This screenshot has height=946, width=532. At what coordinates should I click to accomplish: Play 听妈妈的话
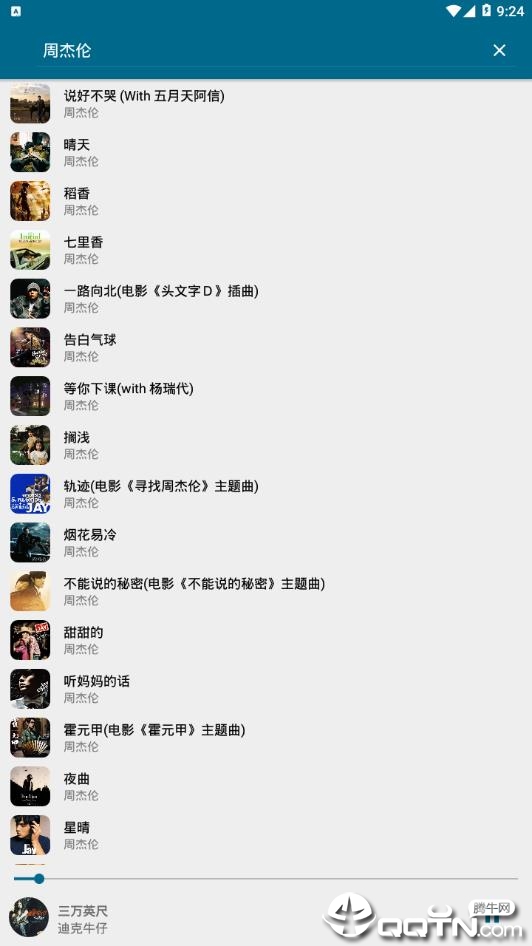266,689
